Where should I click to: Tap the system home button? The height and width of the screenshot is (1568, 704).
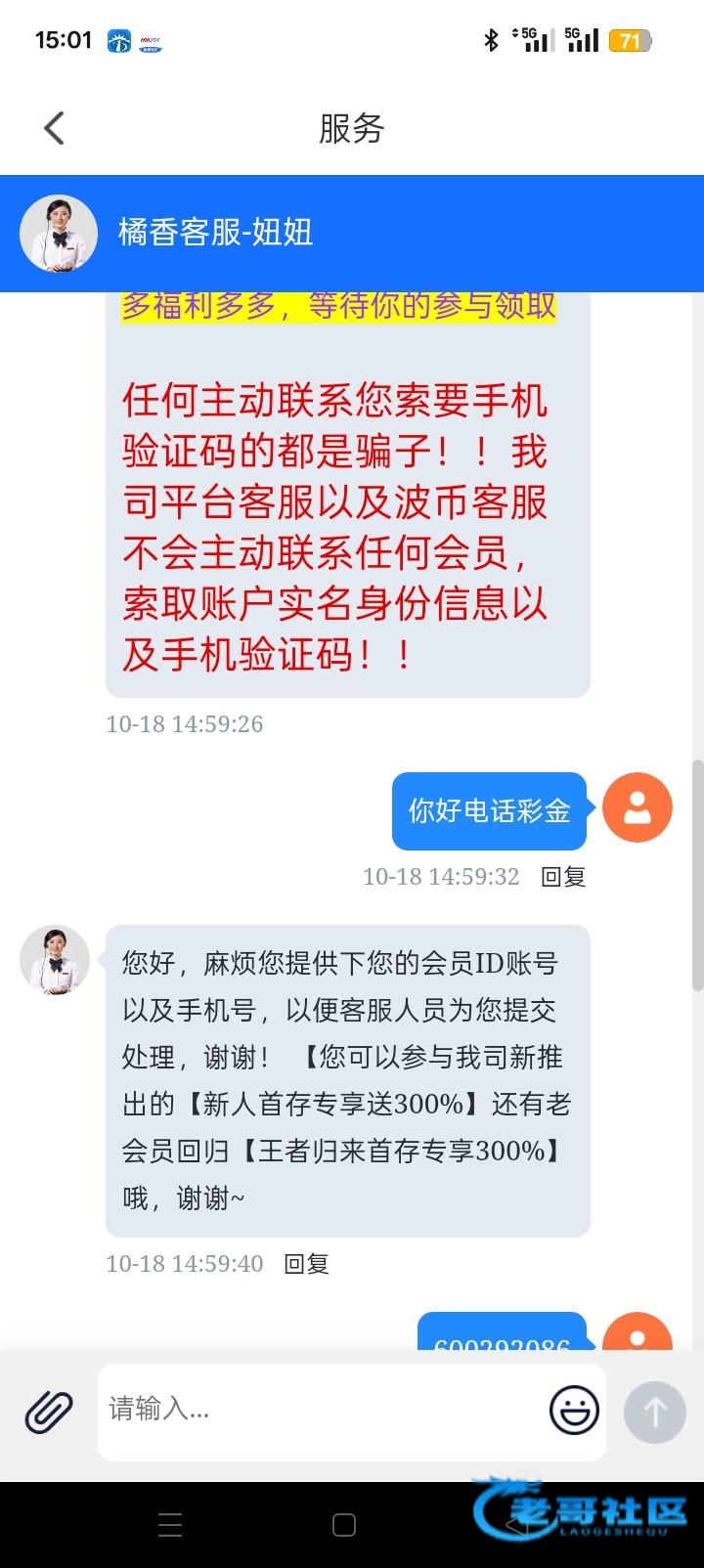(x=344, y=1525)
